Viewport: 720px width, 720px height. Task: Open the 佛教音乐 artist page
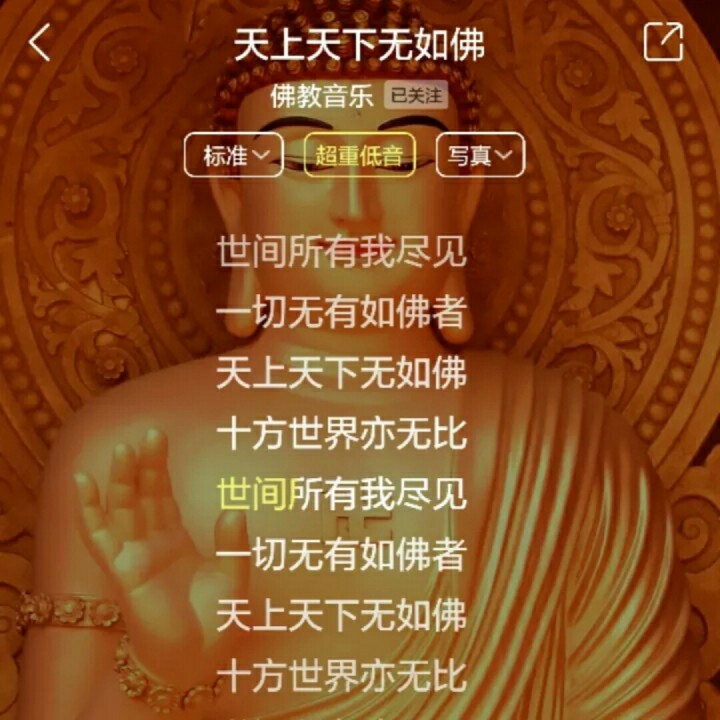[322, 96]
